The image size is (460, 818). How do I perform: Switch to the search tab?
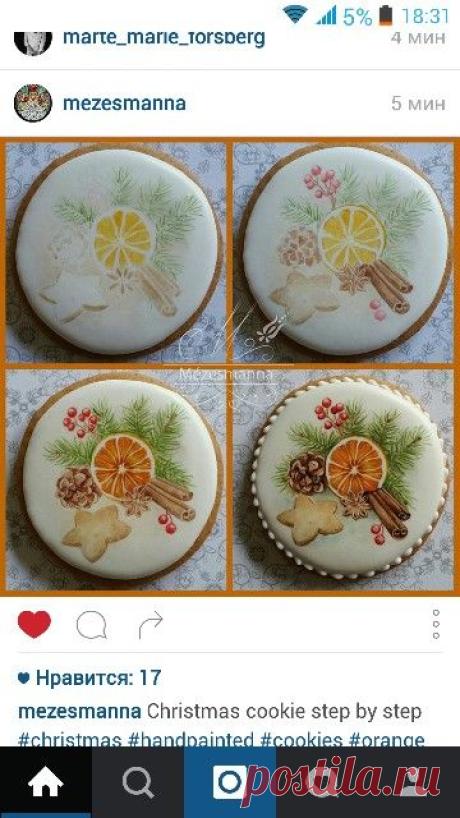138,783
